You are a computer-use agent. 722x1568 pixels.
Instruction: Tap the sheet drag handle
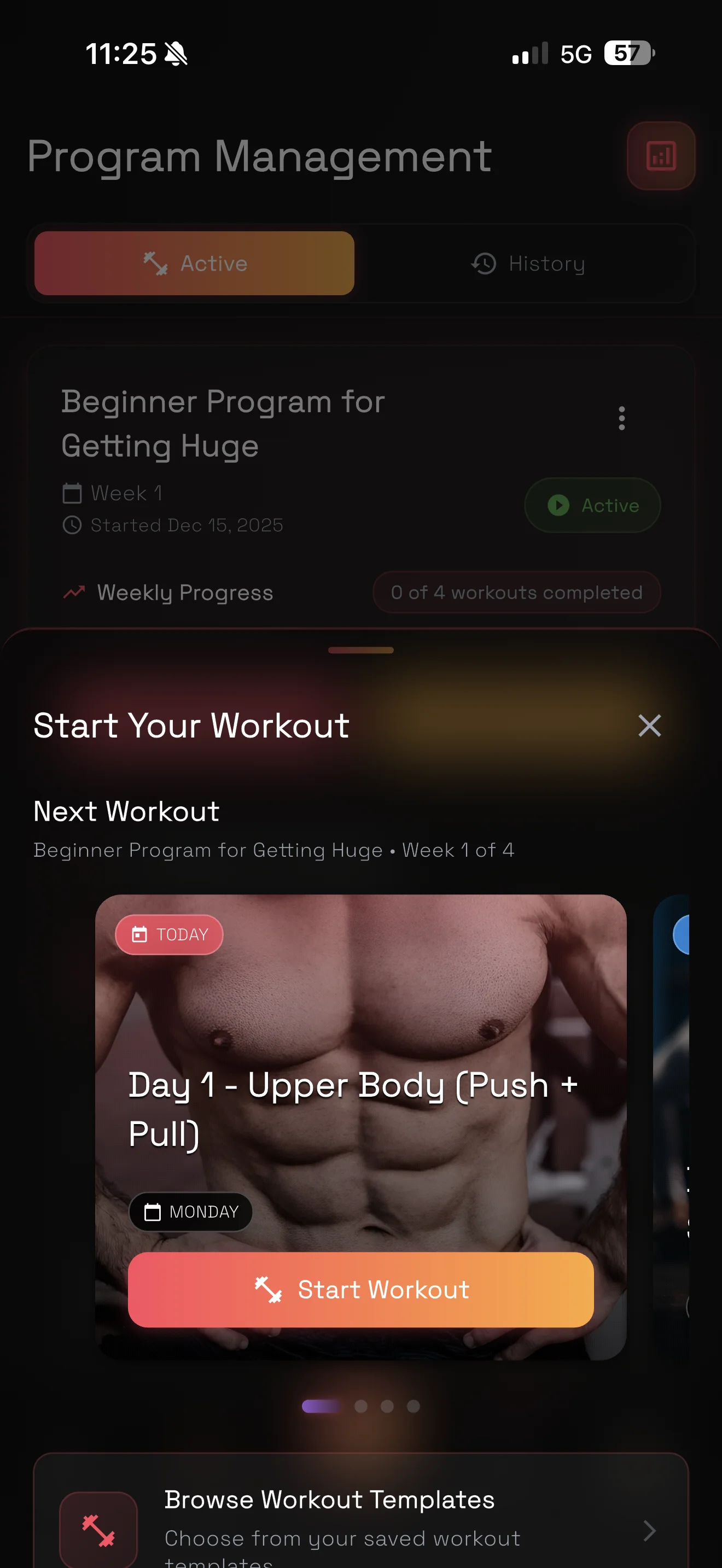pos(360,650)
